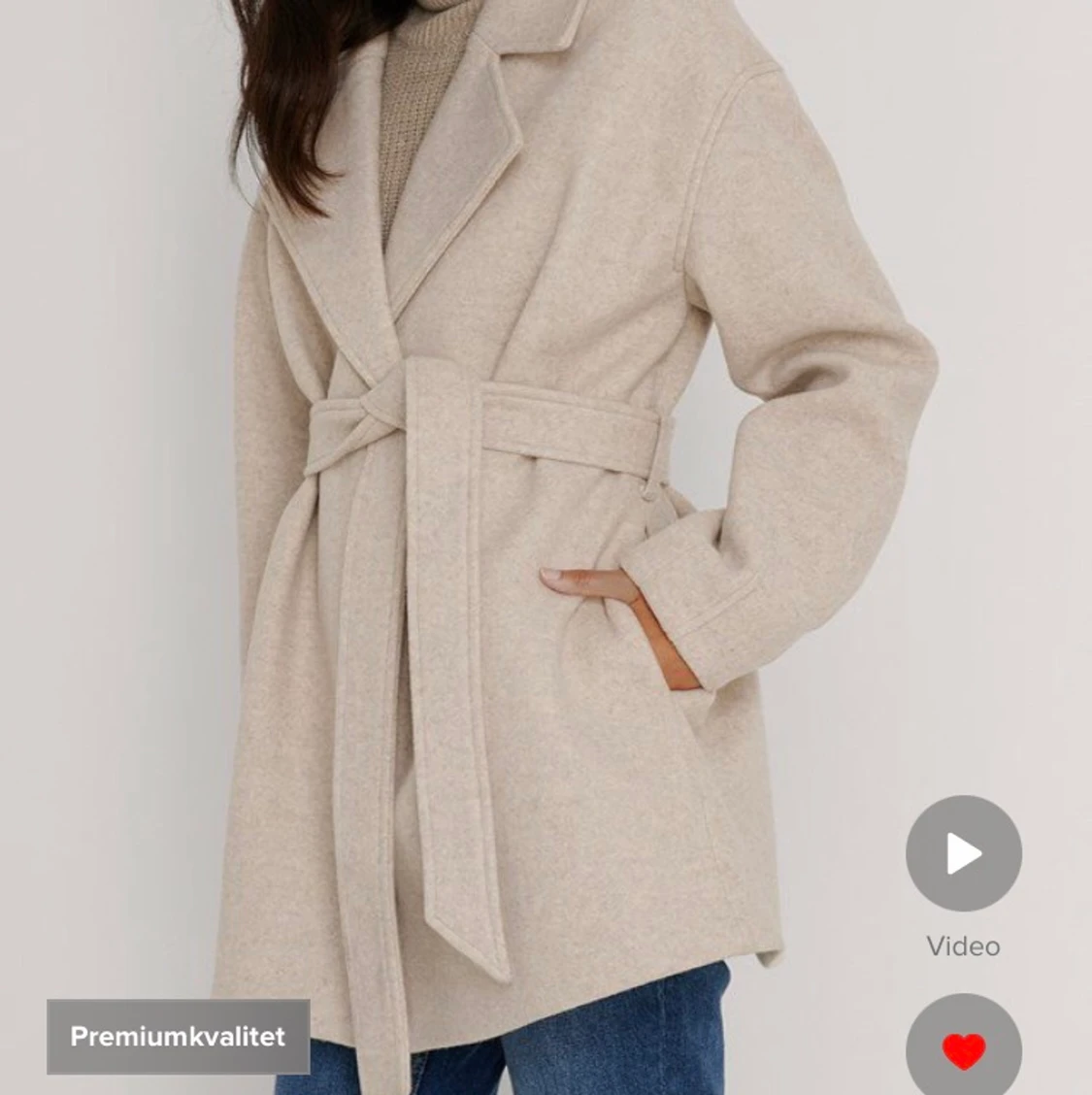This screenshot has width=1092, height=1095.
Task: Play the product video
Action: click(963, 854)
